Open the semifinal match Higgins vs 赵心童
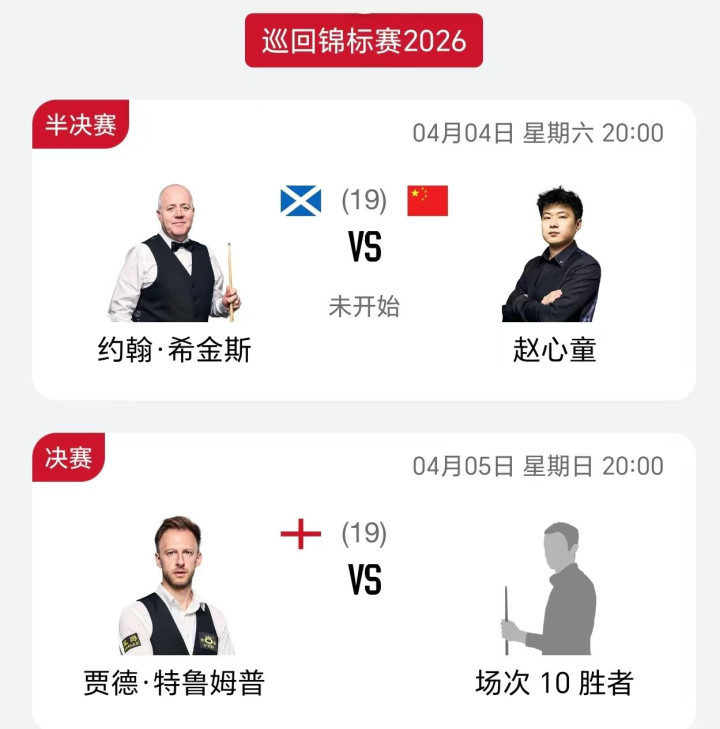This screenshot has height=729, width=720. tap(364, 250)
